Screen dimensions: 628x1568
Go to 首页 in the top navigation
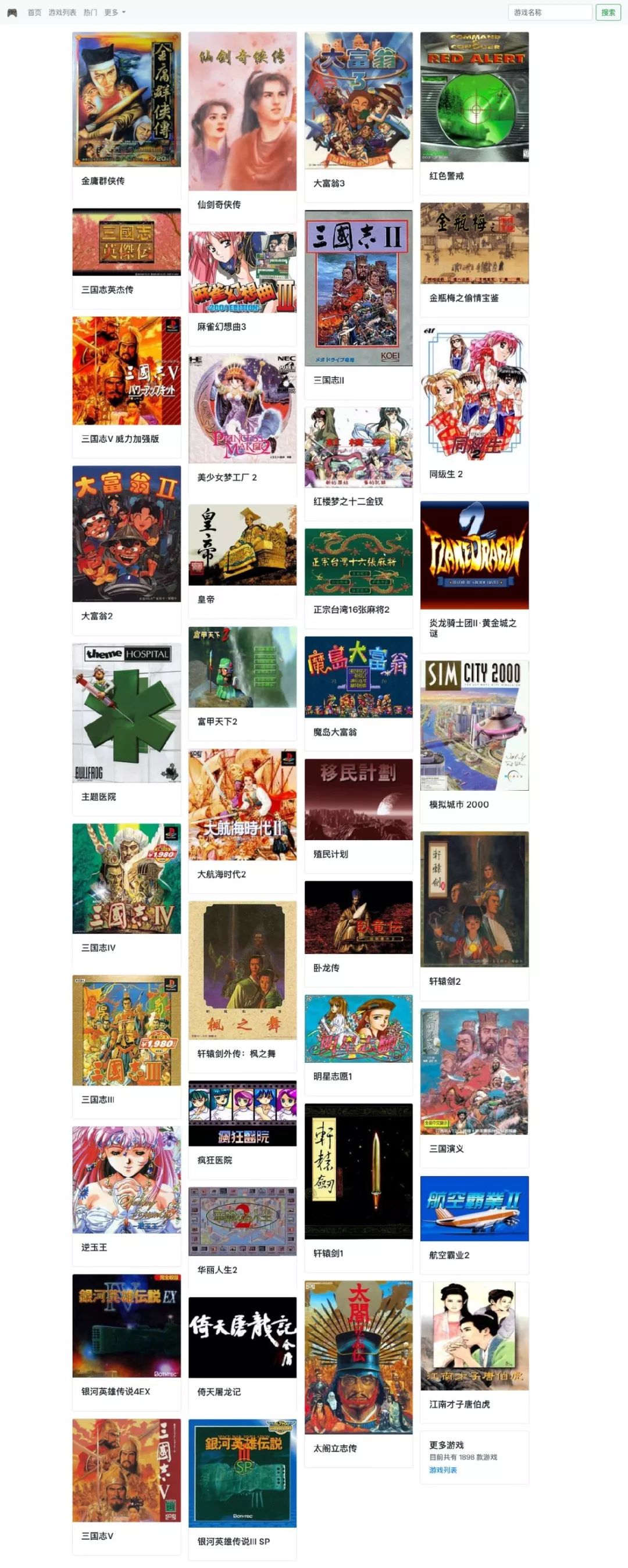pyautogui.click(x=34, y=12)
